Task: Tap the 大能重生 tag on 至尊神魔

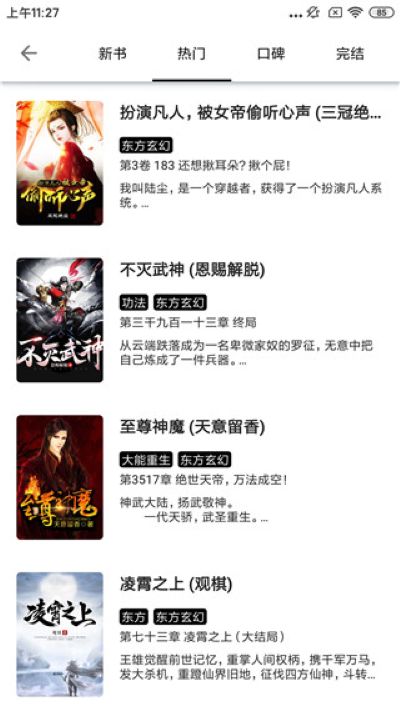Action: (x=146, y=460)
